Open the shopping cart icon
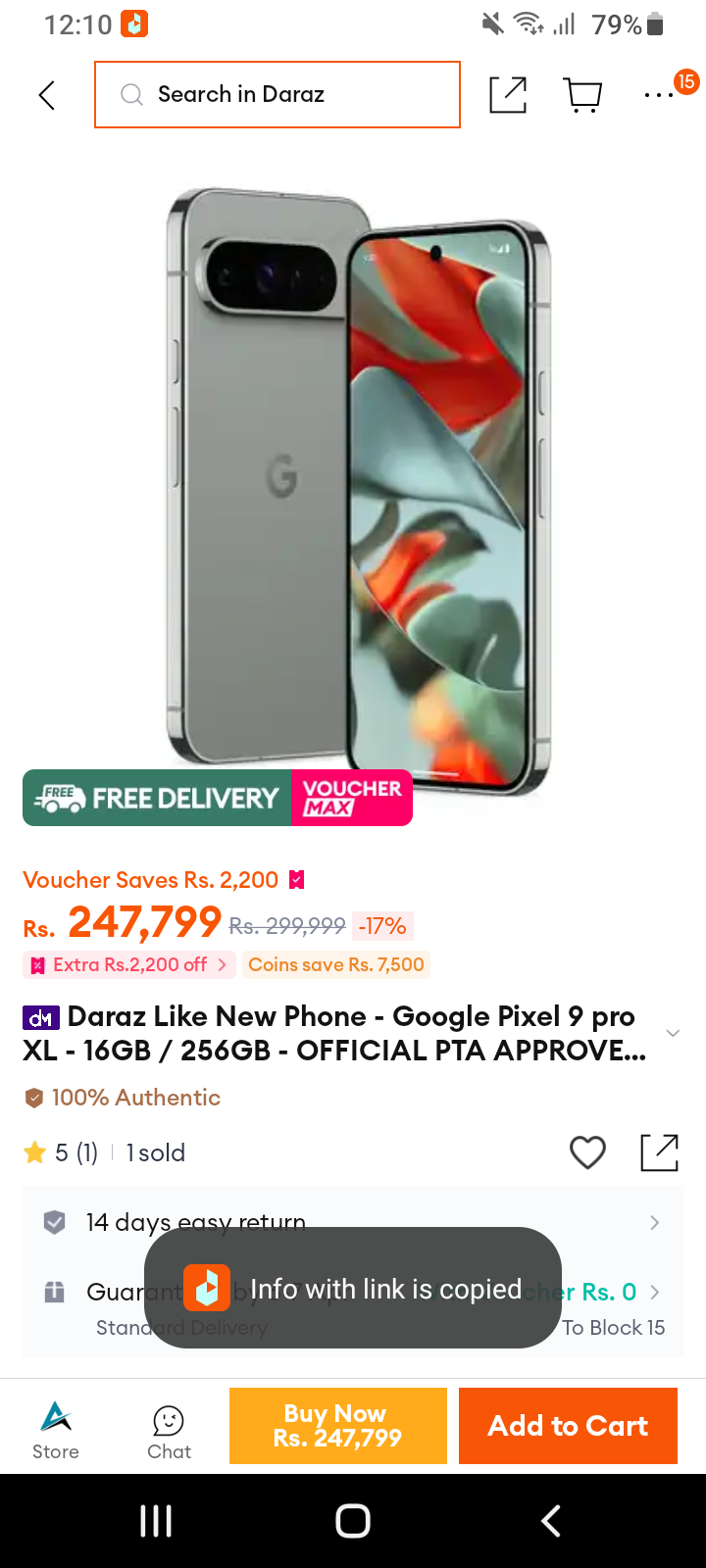The width and height of the screenshot is (706, 1568). click(x=583, y=95)
